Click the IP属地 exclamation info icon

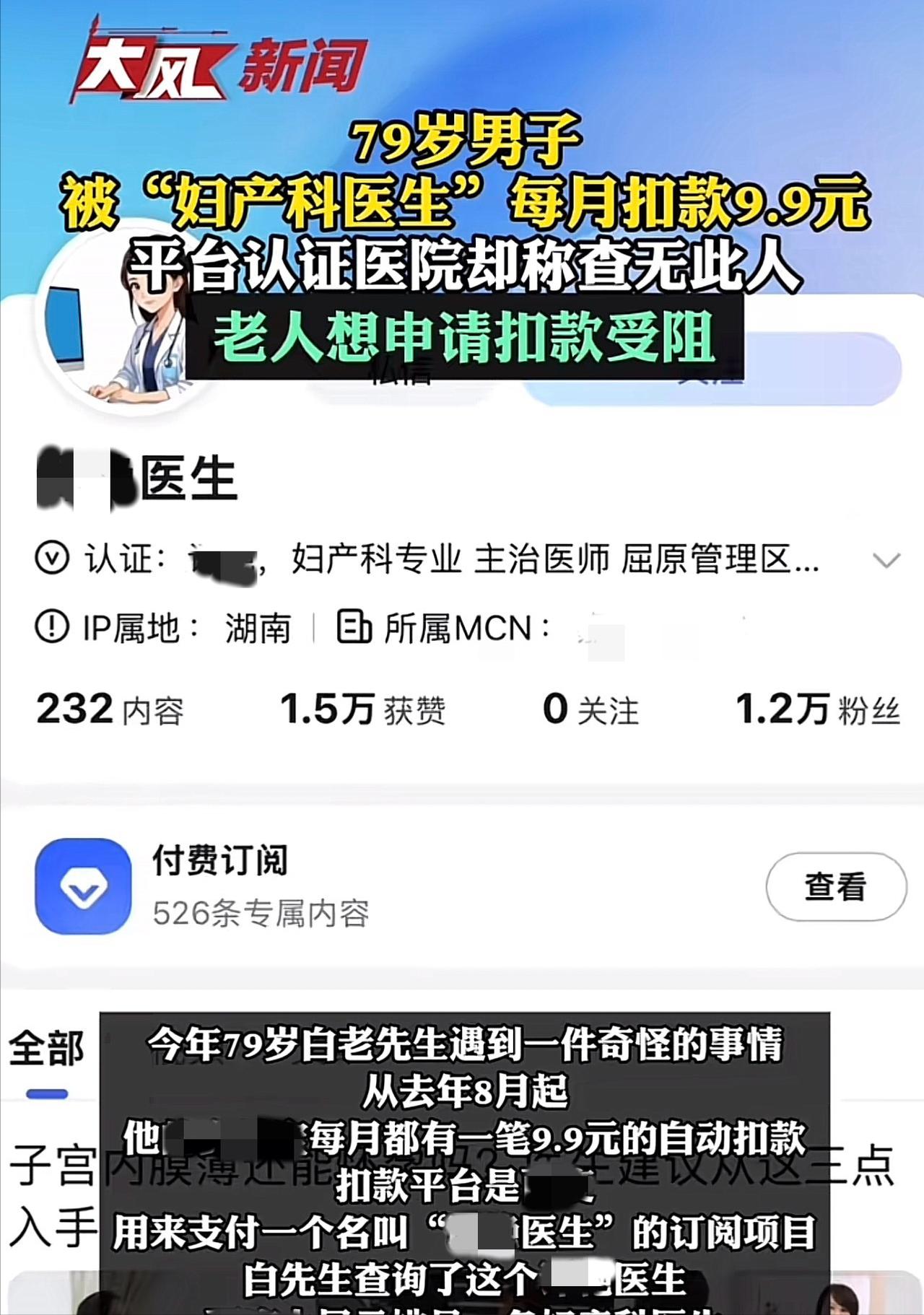tap(54, 628)
